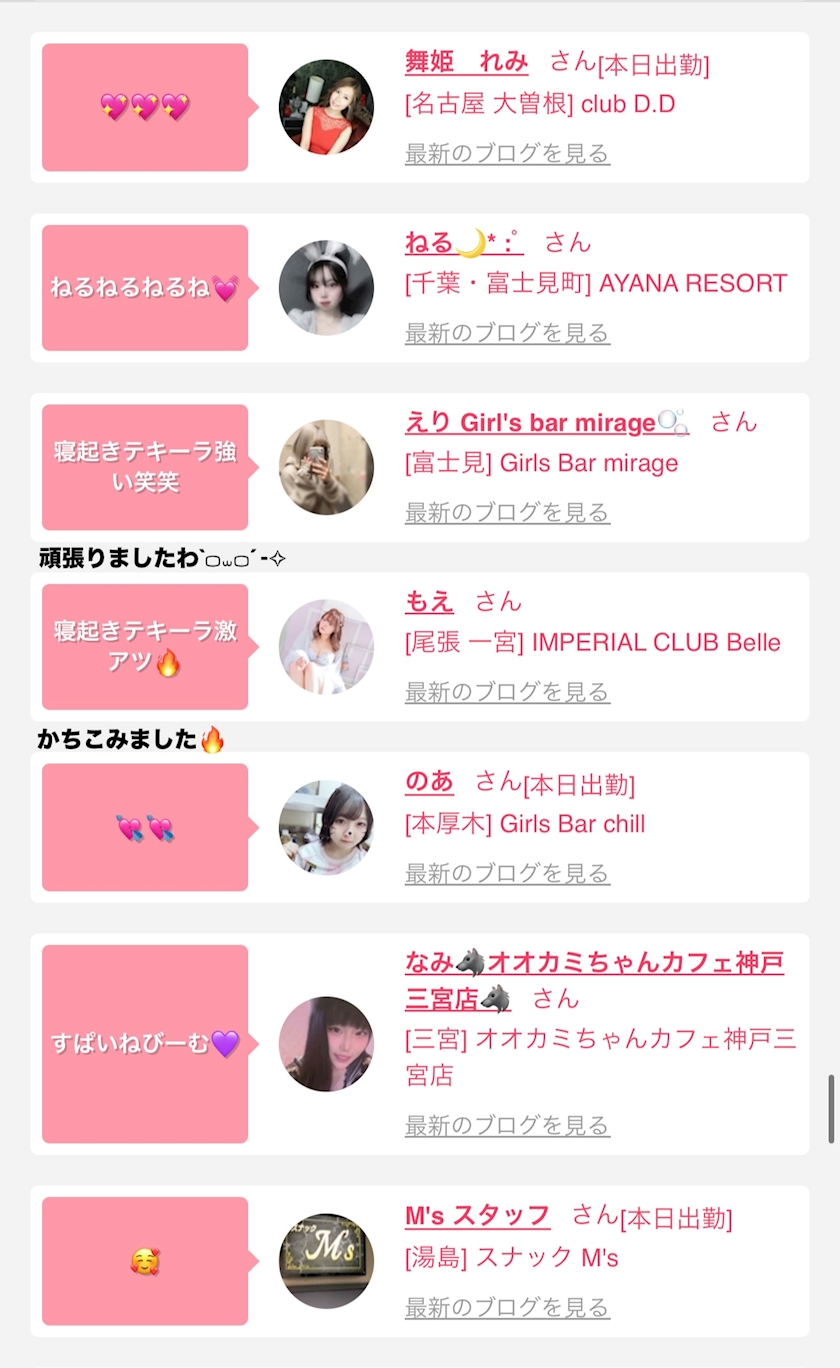View latest blog of 舞姫 れみ
This screenshot has height=1368, width=840.
507,153
